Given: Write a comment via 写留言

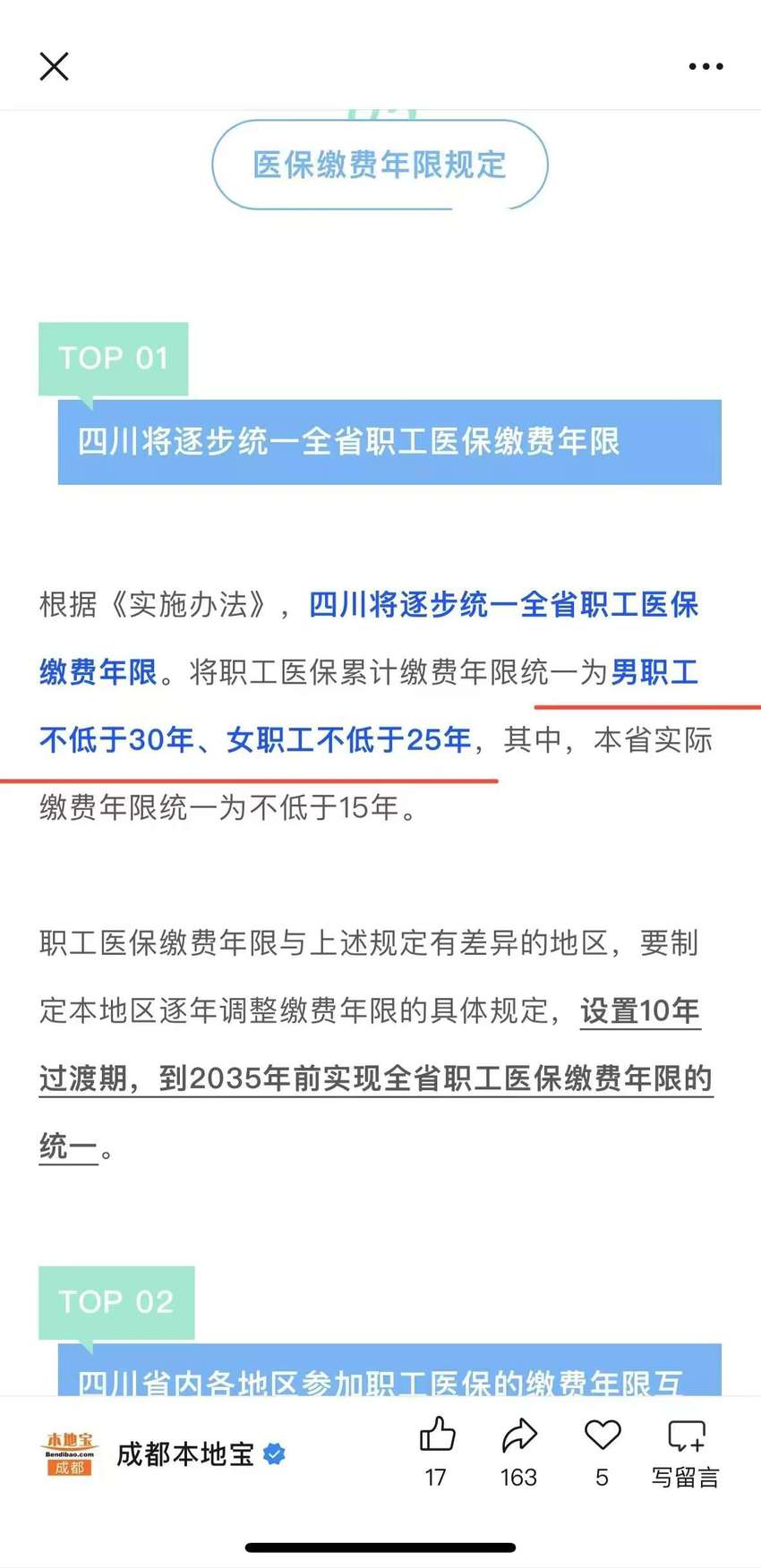Looking at the screenshot, I should [686, 1451].
